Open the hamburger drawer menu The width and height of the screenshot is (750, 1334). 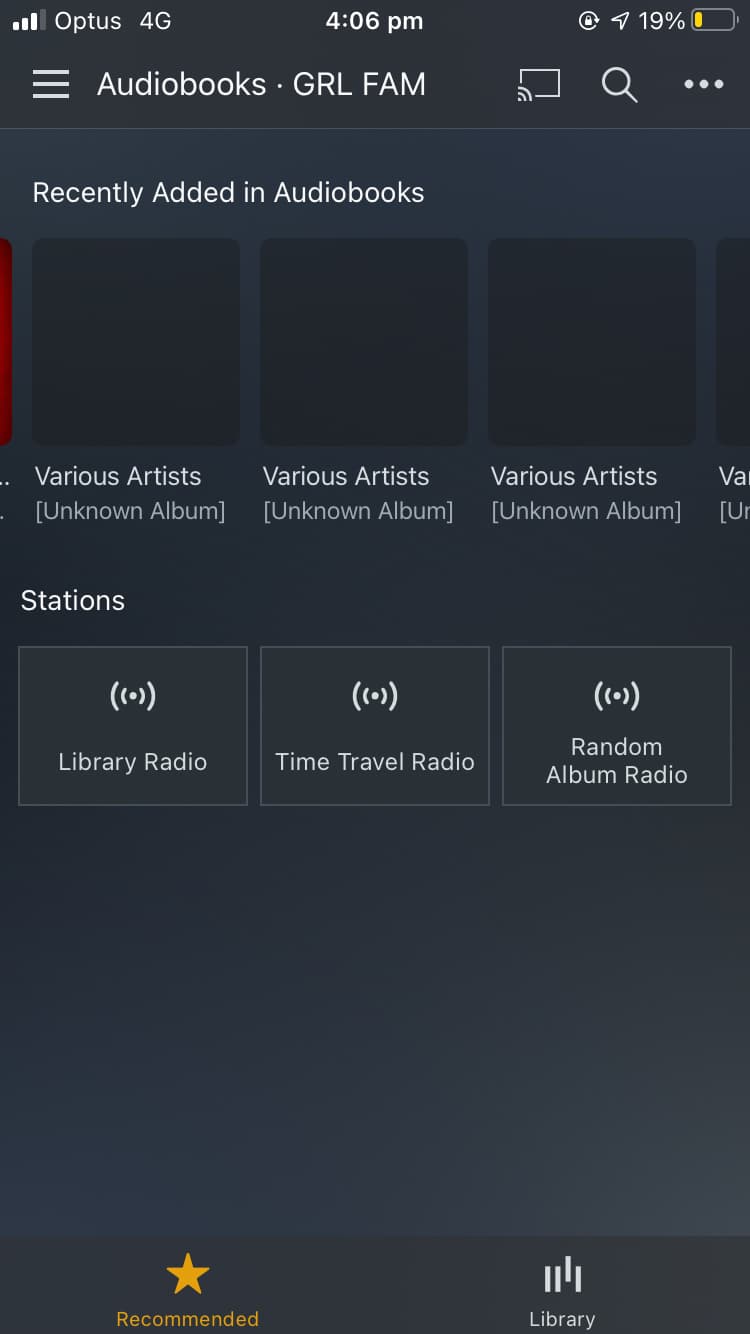point(51,85)
